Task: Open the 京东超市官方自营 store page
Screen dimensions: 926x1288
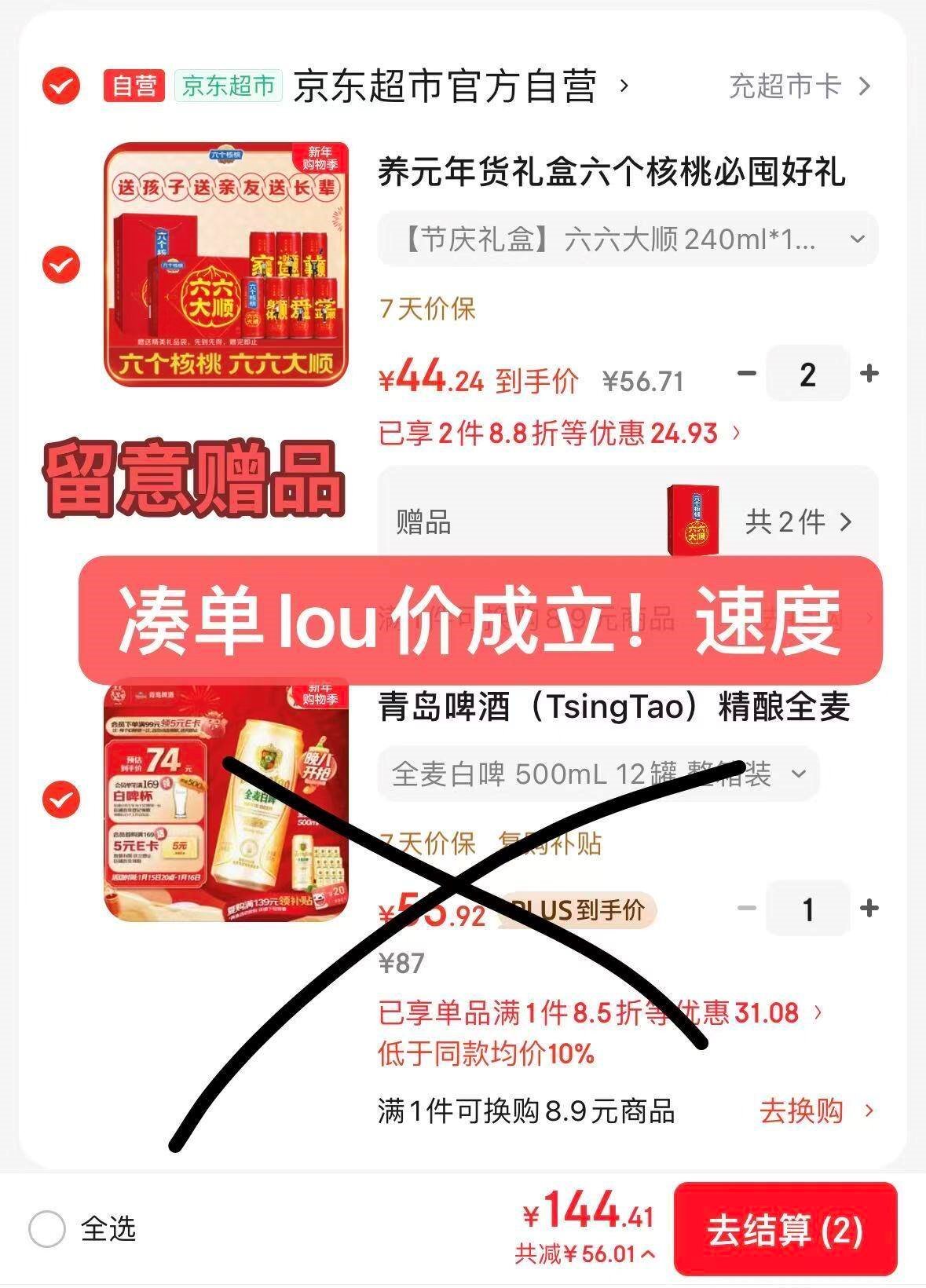Action: [x=445, y=86]
